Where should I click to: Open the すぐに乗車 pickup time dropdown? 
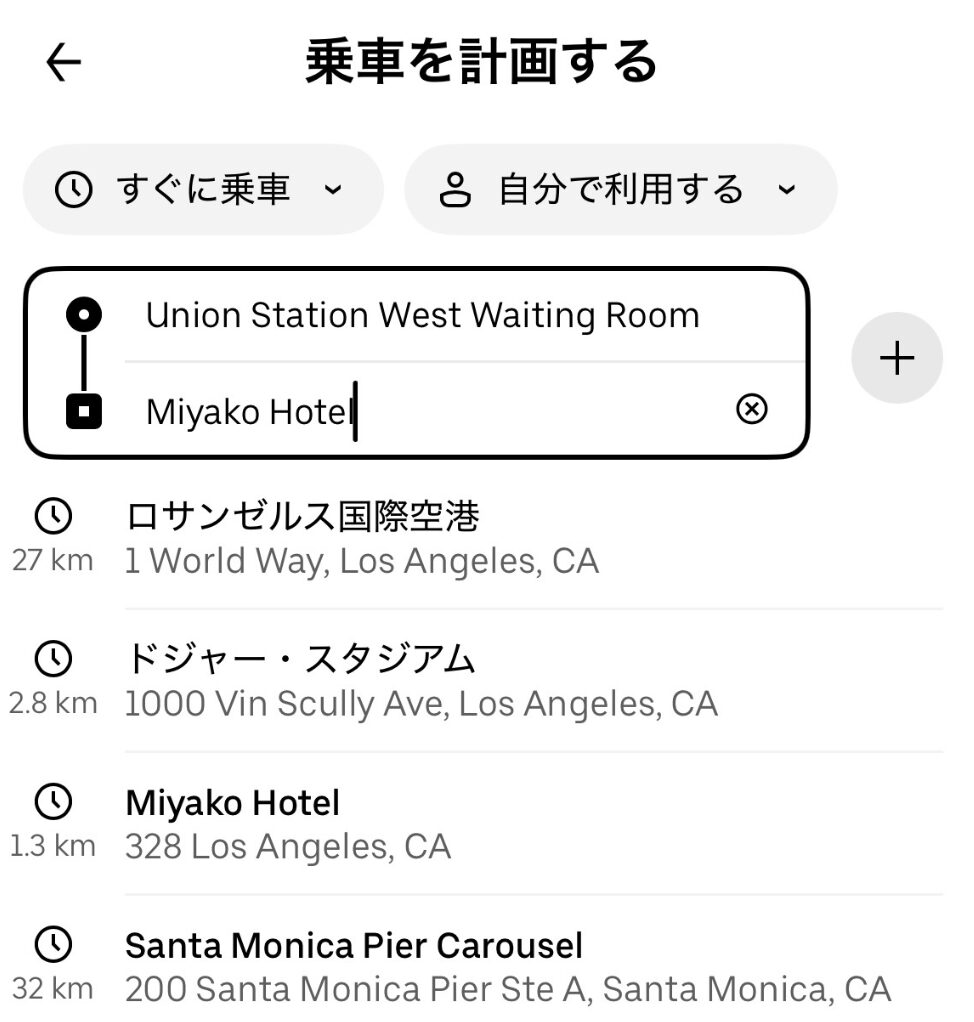(x=203, y=189)
